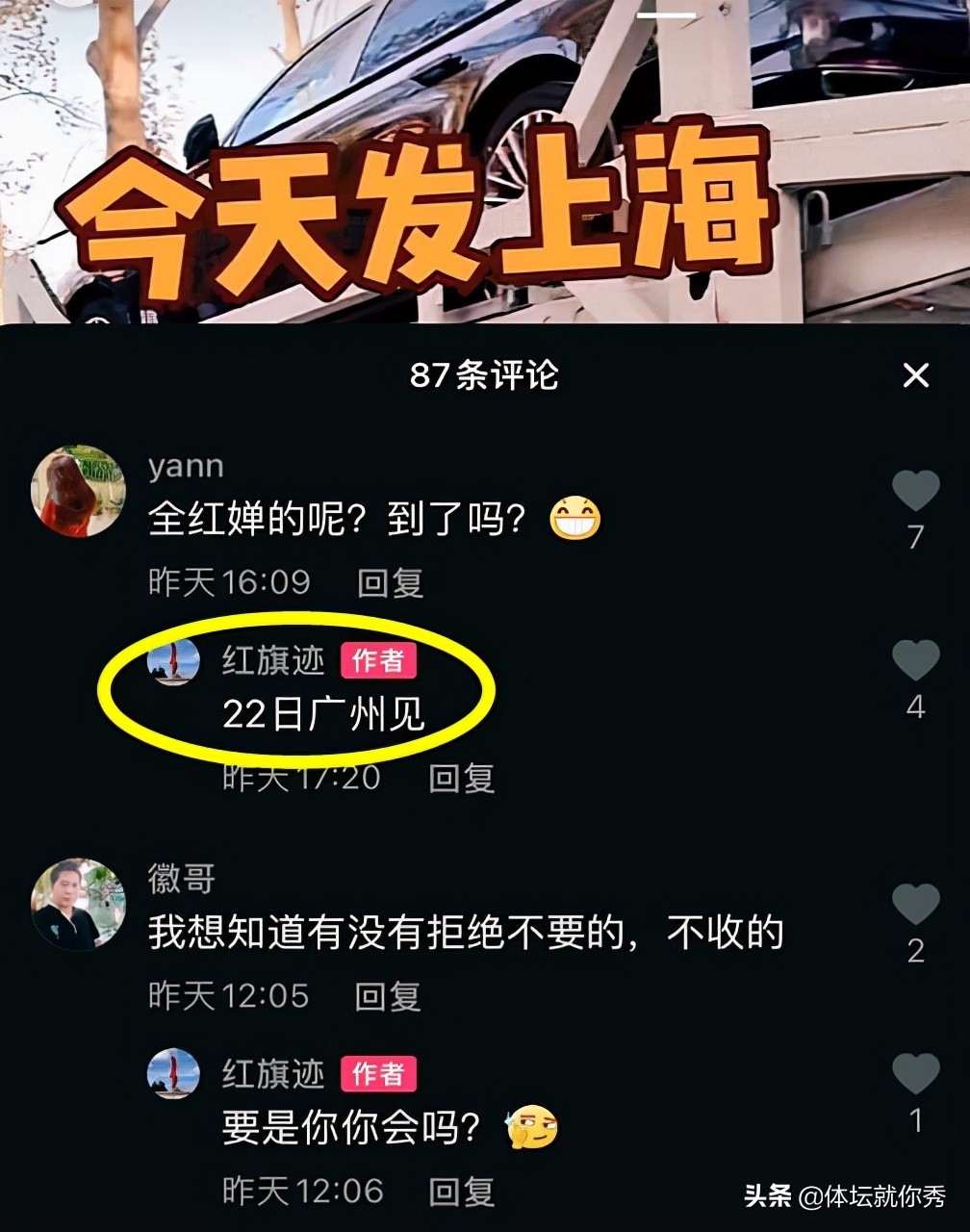Reply to yann's comment via 回复
The height and width of the screenshot is (1232, 970).
click(x=392, y=582)
